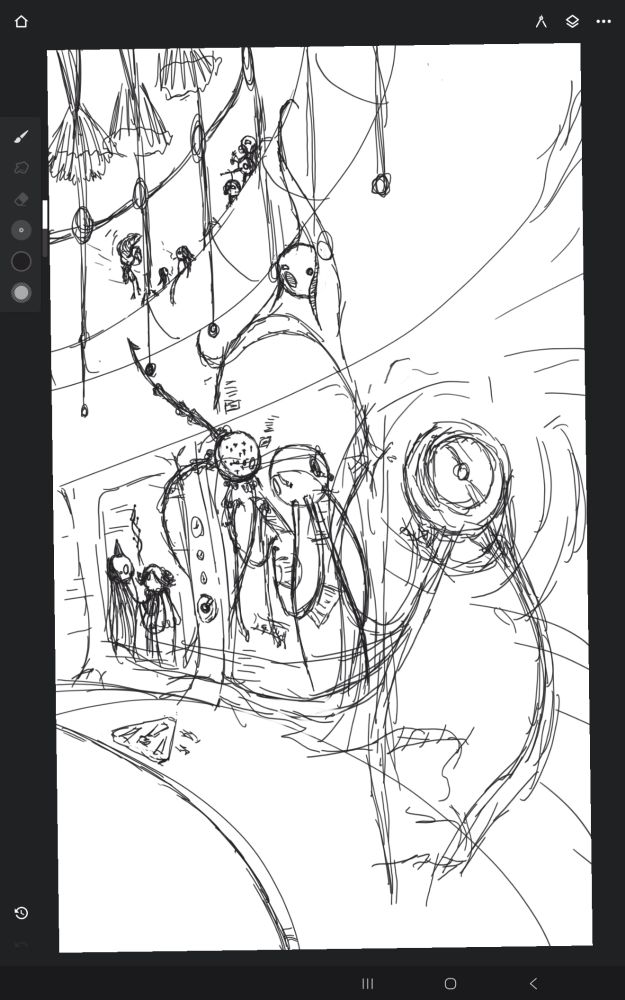Pick the black color swatch

point(21,261)
